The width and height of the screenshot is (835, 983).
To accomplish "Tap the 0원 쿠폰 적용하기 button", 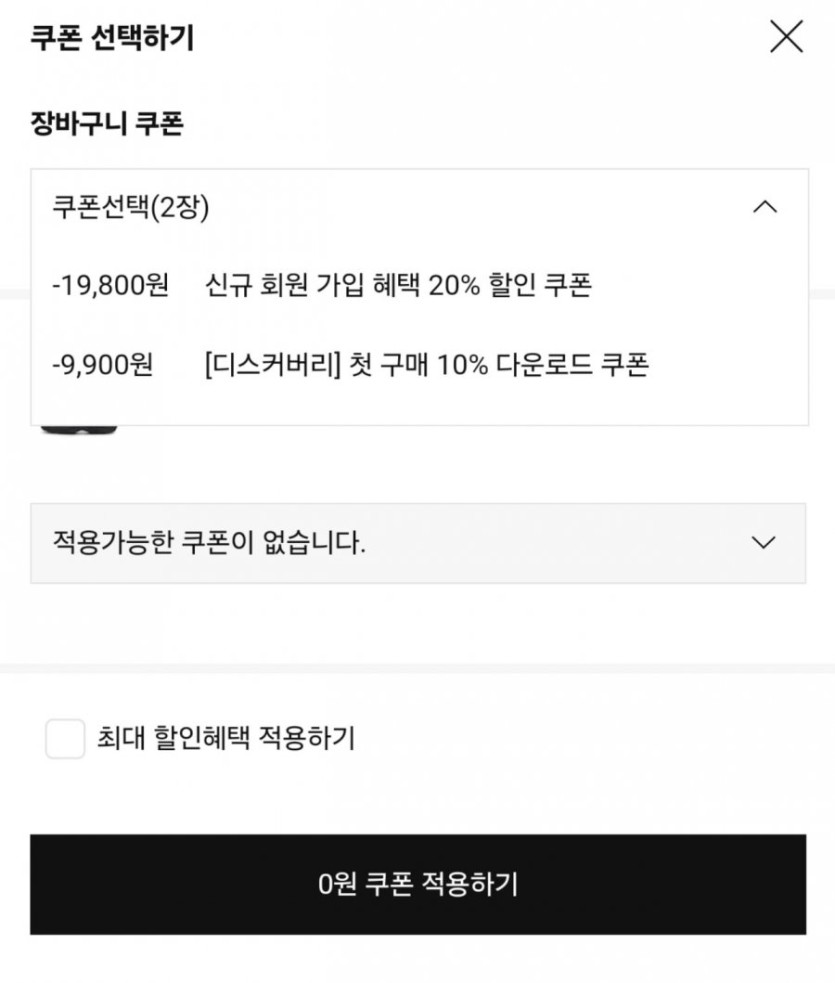I will (x=418, y=884).
